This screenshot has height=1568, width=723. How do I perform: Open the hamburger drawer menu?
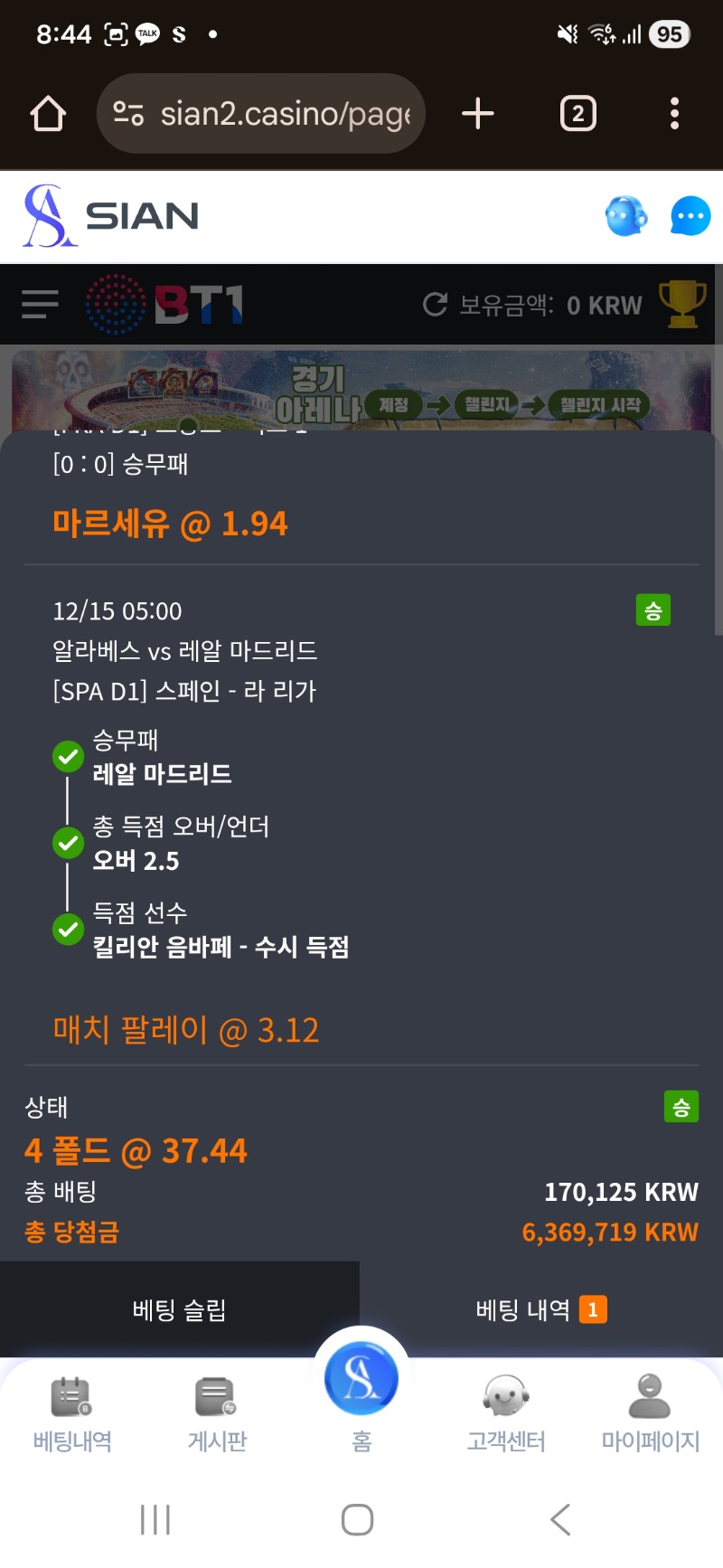40,305
